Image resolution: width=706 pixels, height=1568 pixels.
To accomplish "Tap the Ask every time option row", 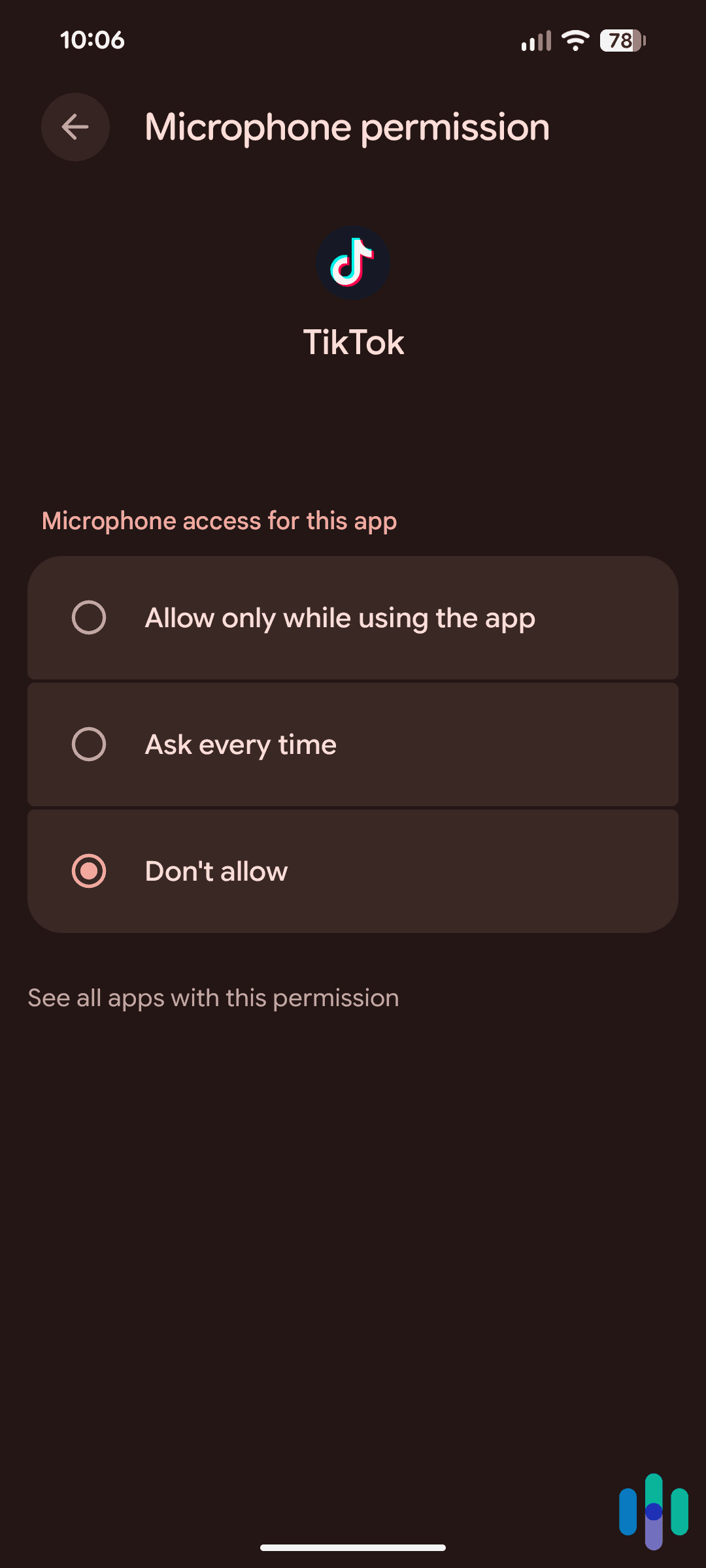I will 353,744.
